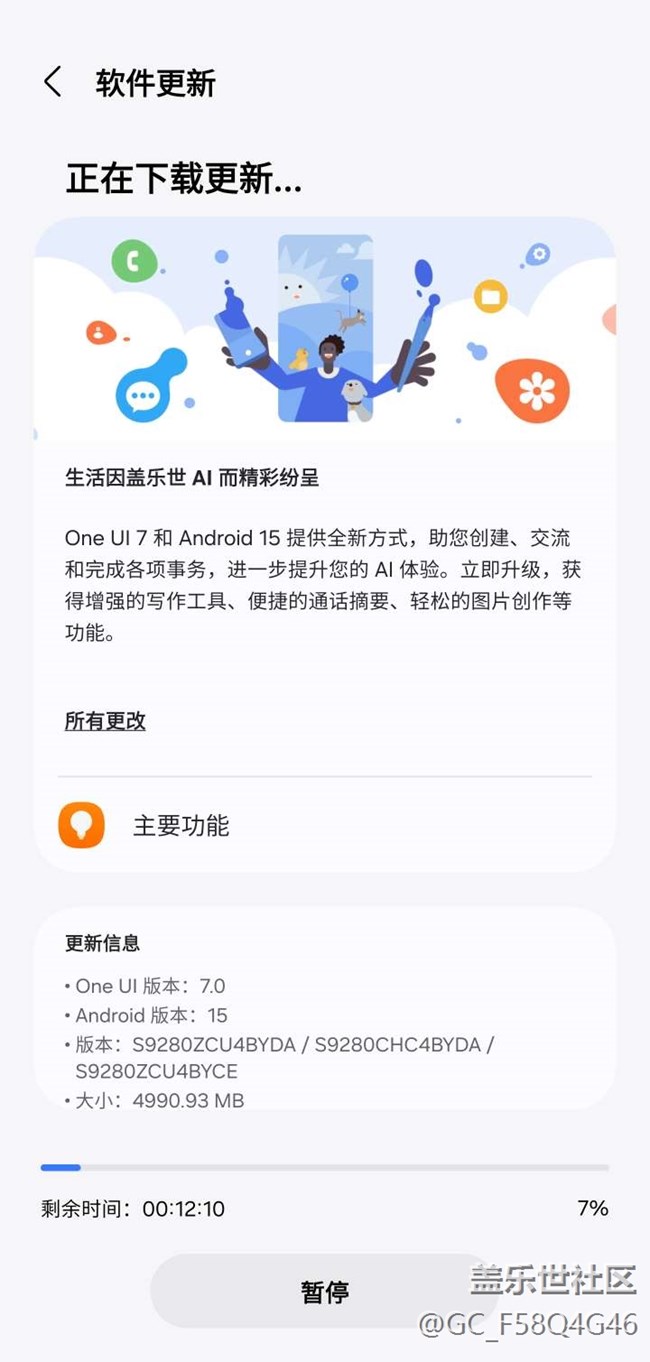650x1362 pixels.
Task: Go back from 软件更新 screen
Action: point(53,82)
